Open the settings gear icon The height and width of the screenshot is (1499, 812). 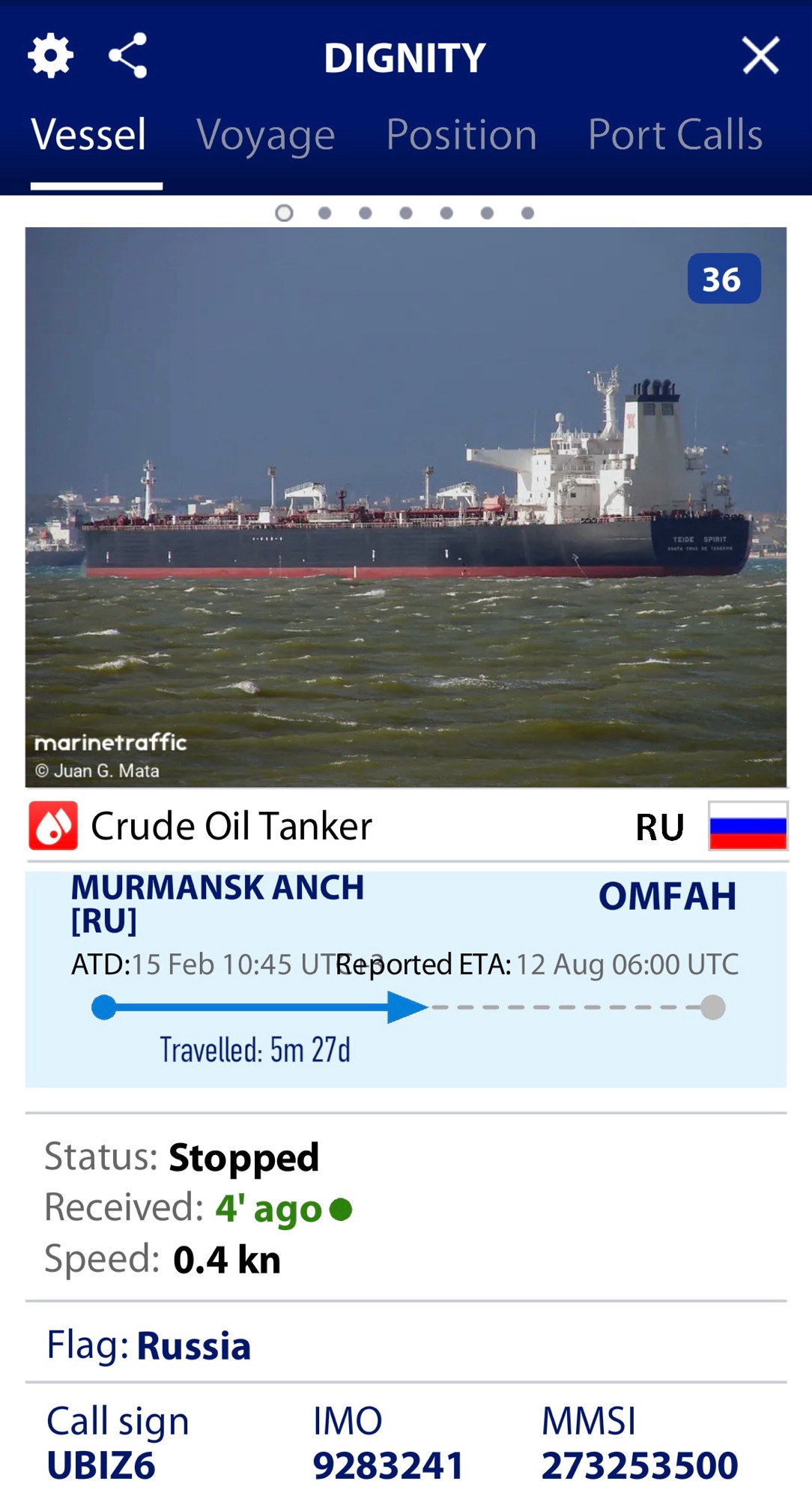coord(50,55)
